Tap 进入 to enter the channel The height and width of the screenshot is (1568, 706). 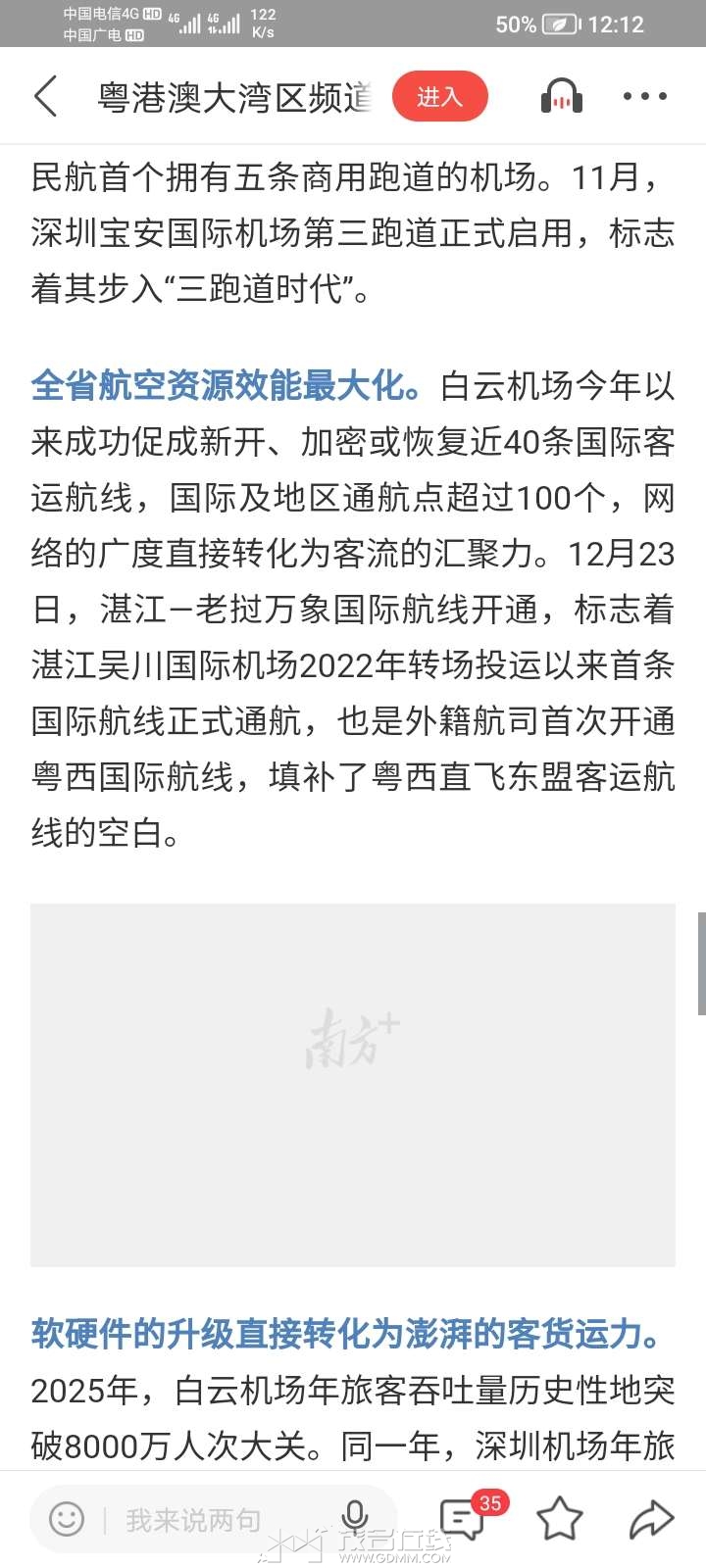(x=439, y=96)
